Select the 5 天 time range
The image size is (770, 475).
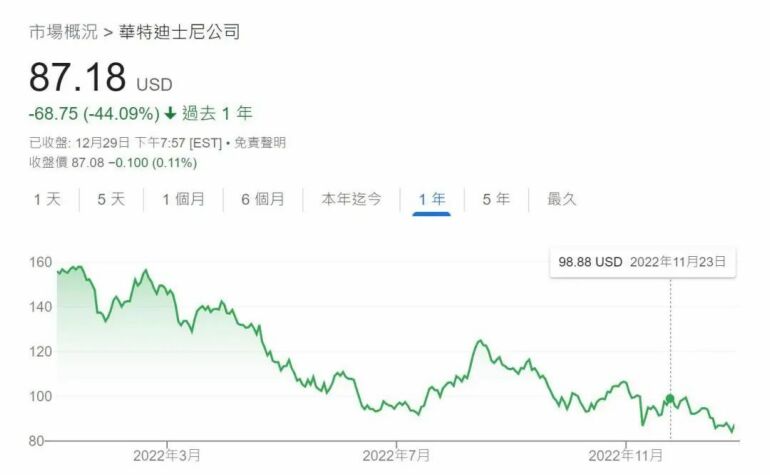point(111,199)
